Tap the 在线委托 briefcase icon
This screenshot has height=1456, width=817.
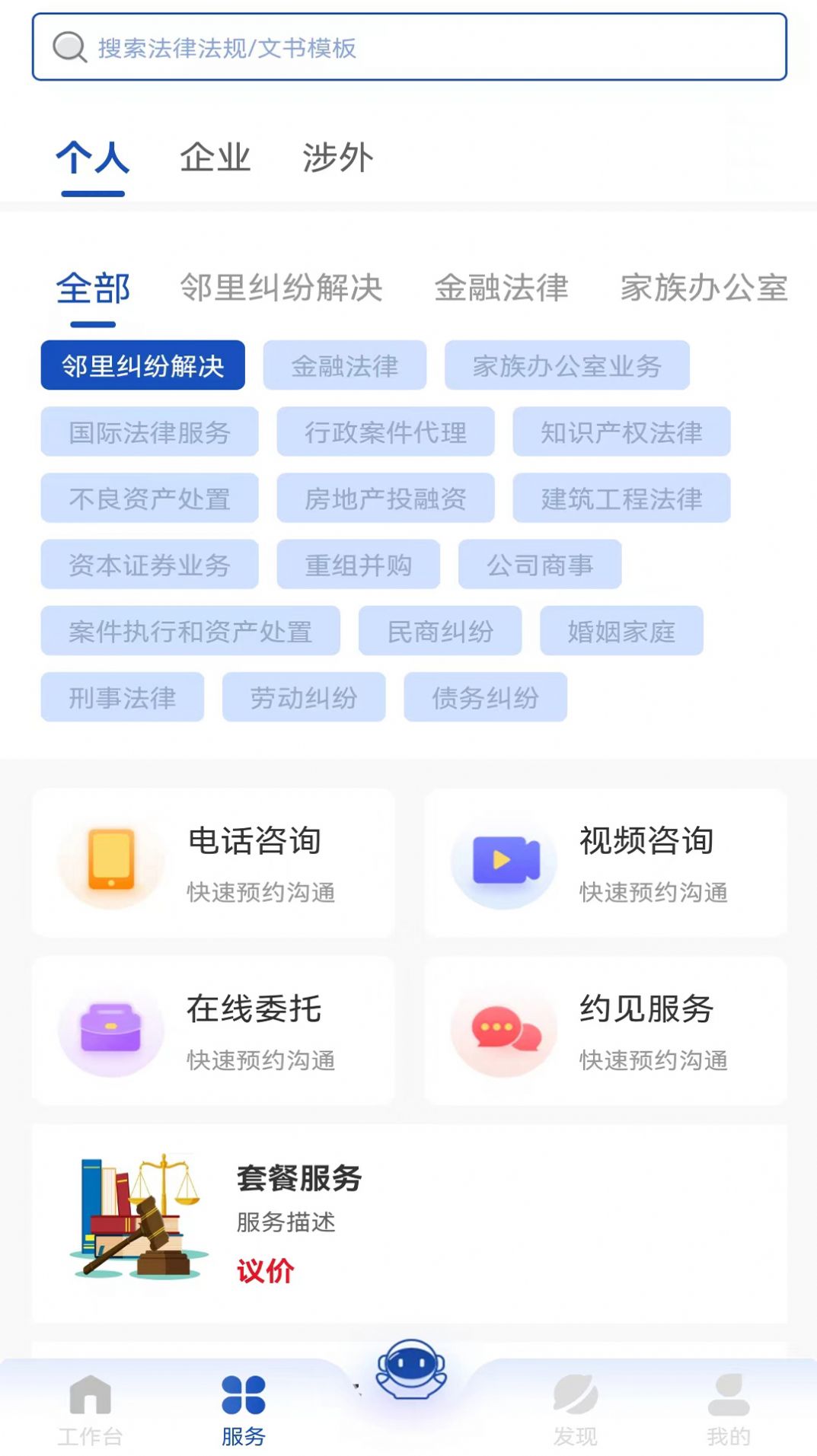tap(109, 1027)
